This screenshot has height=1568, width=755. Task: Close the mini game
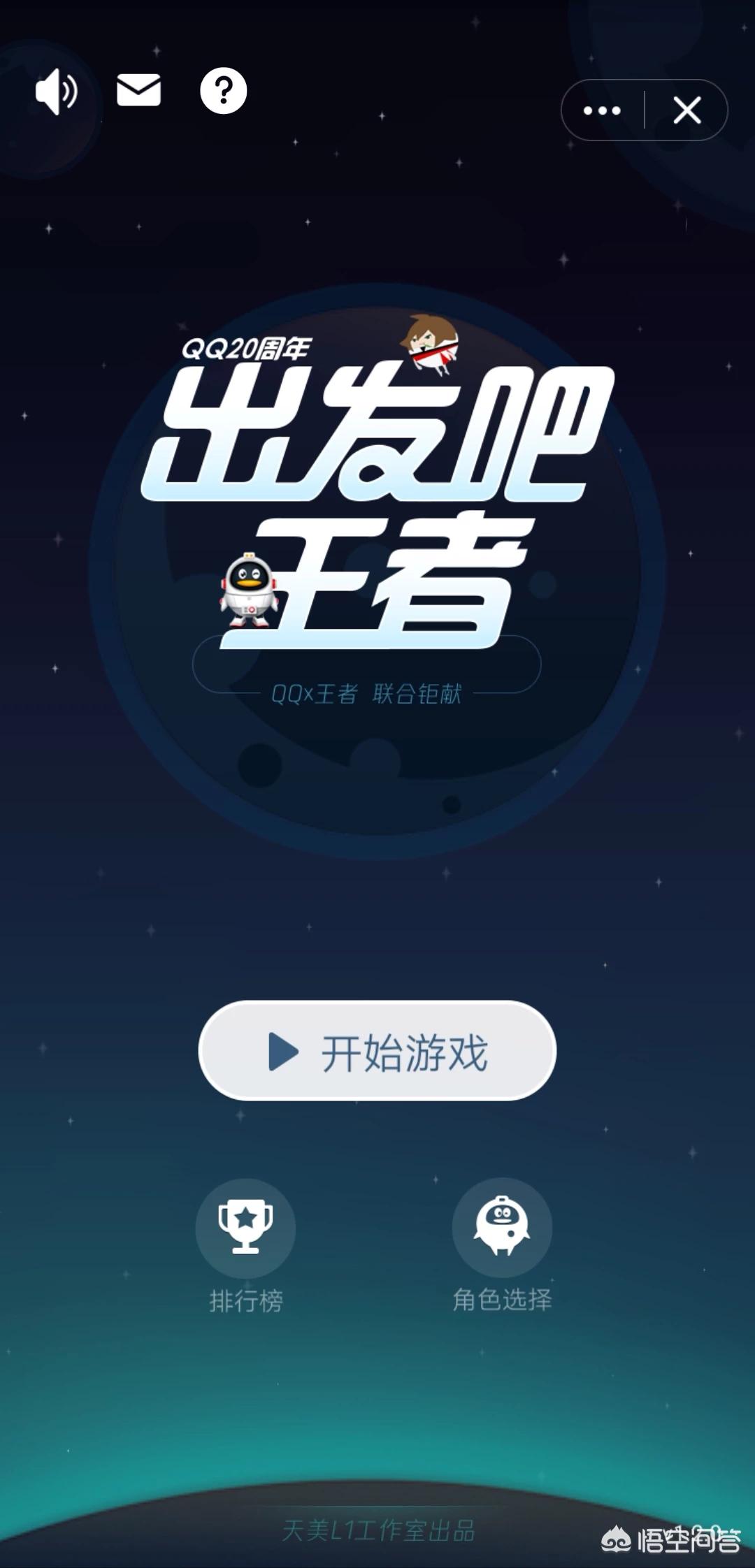[x=686, y=110]
